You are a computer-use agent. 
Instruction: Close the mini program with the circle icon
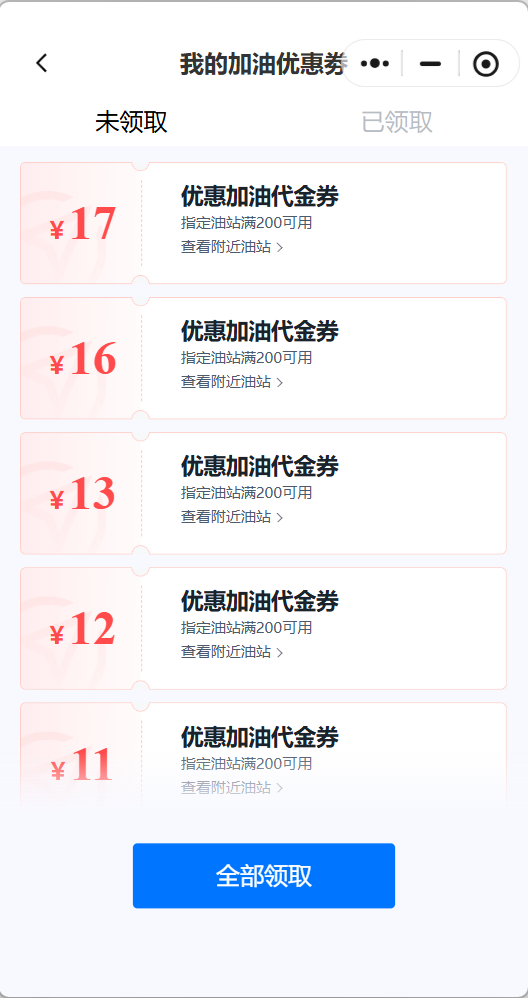pos(486,64)
